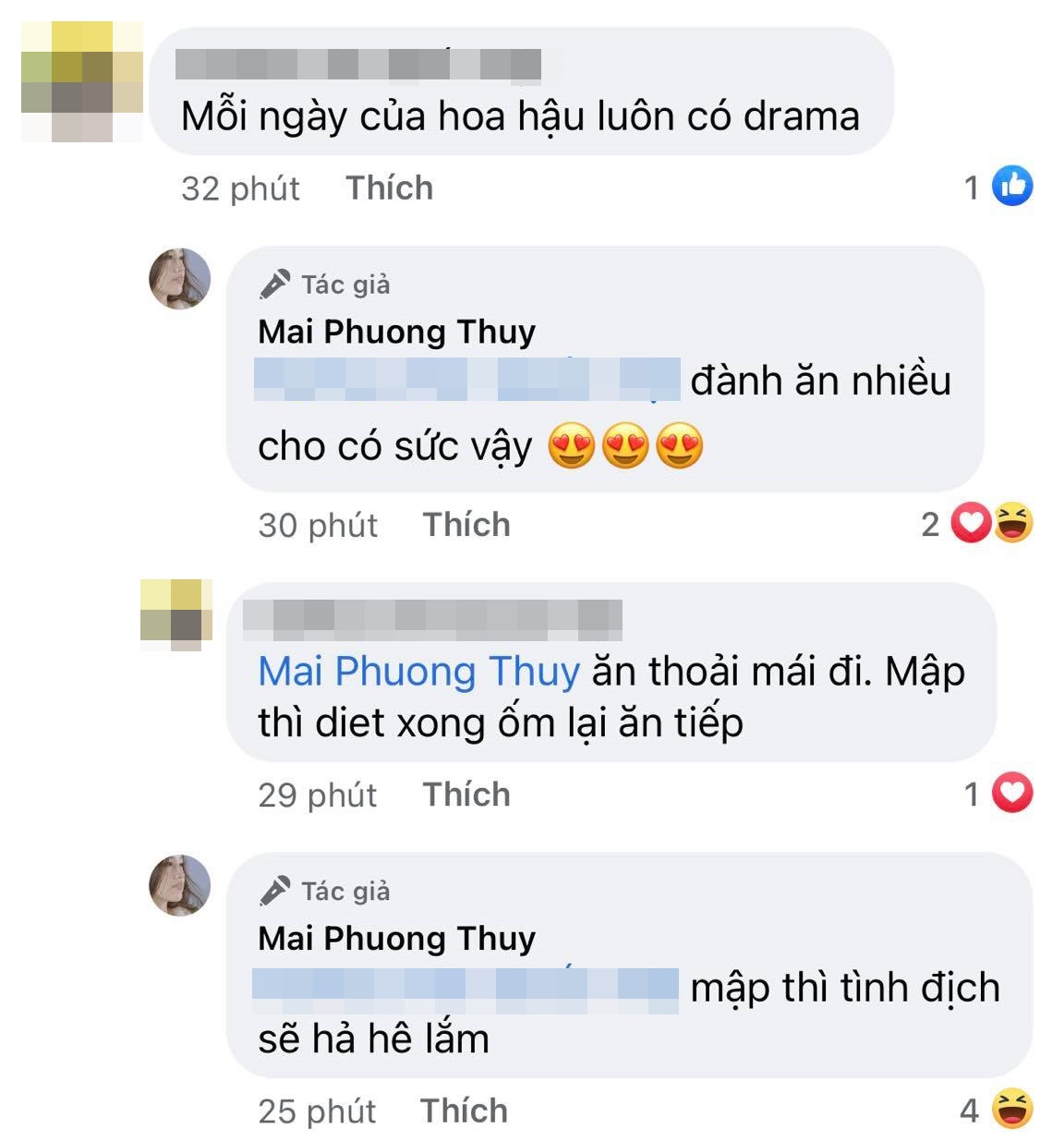Screen dimensions: 1064x1141
Task: Open author avatar beside the 30 phút reply
Action: tap(180, 278)
